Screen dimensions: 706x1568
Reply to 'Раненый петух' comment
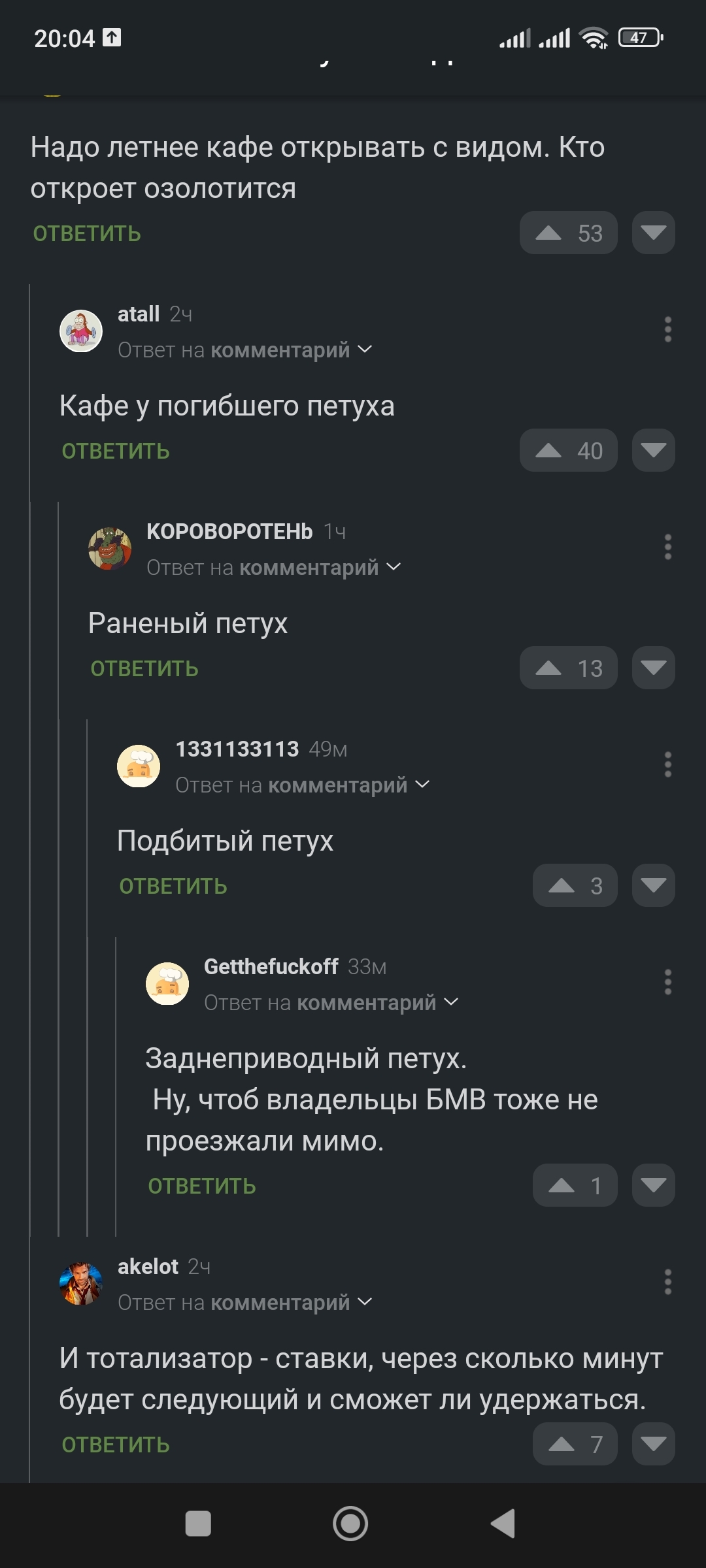(x=144, y=669)
